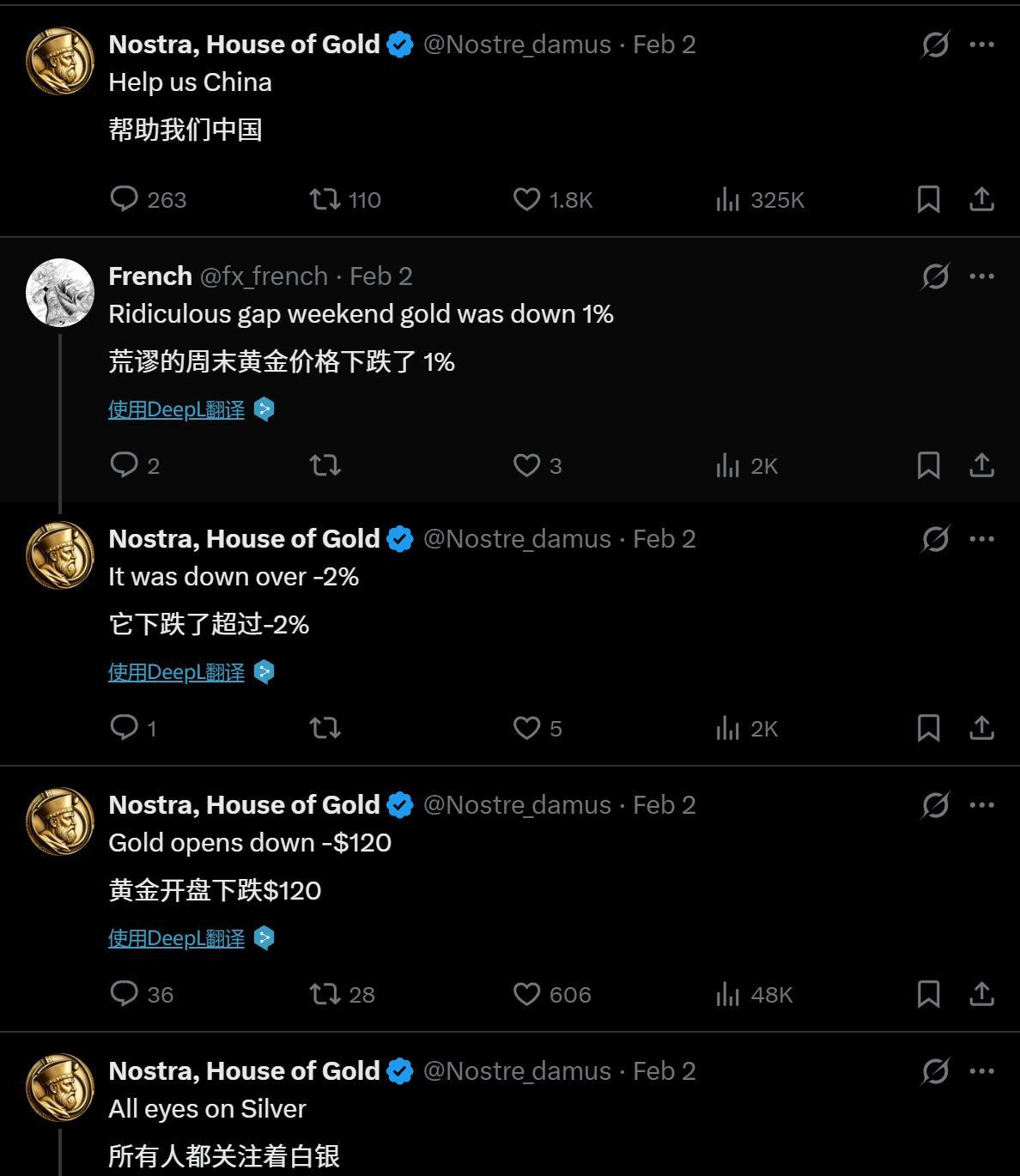Open overflow menu on 'Help us China' post
1020x1176 pixels.
tap(981, 45)
